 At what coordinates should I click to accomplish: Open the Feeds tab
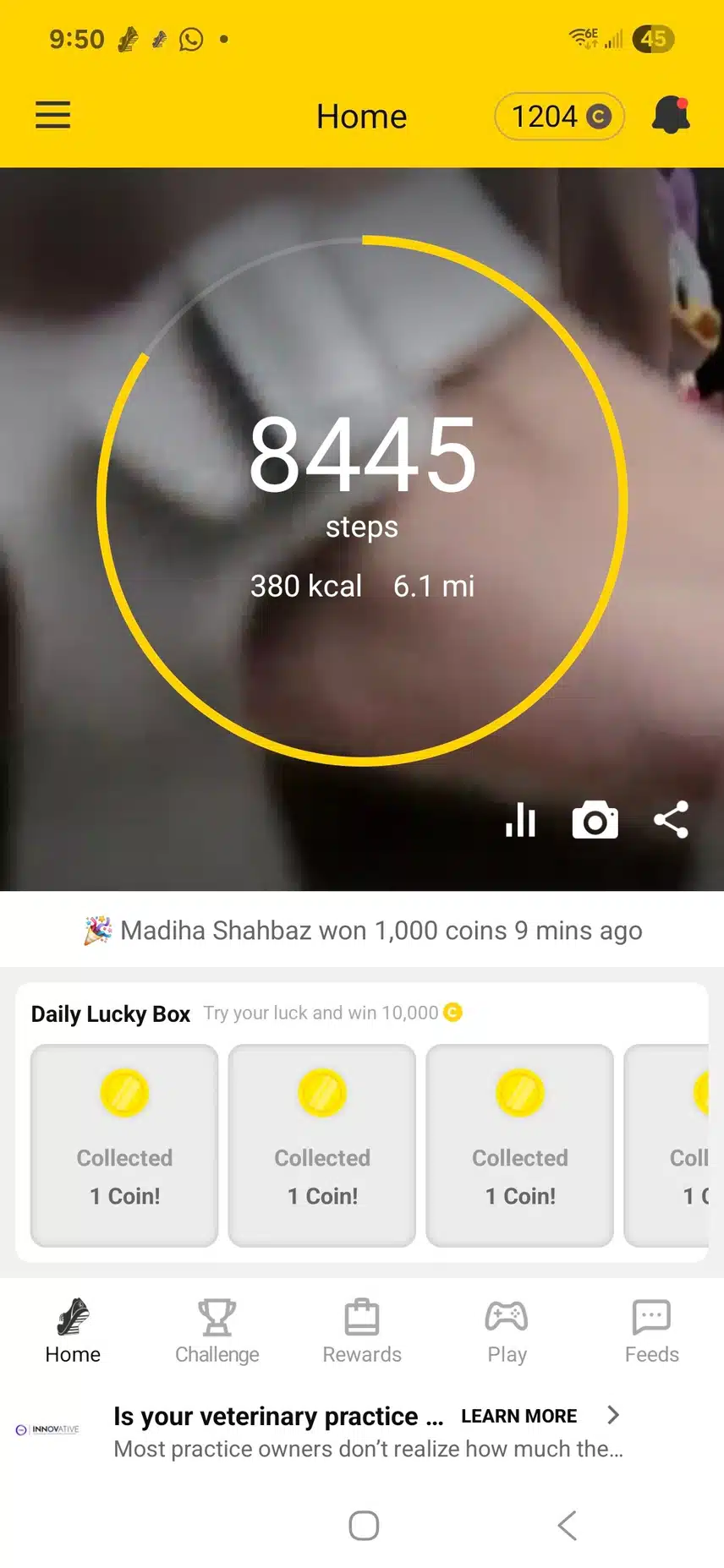coord(651,1331)
